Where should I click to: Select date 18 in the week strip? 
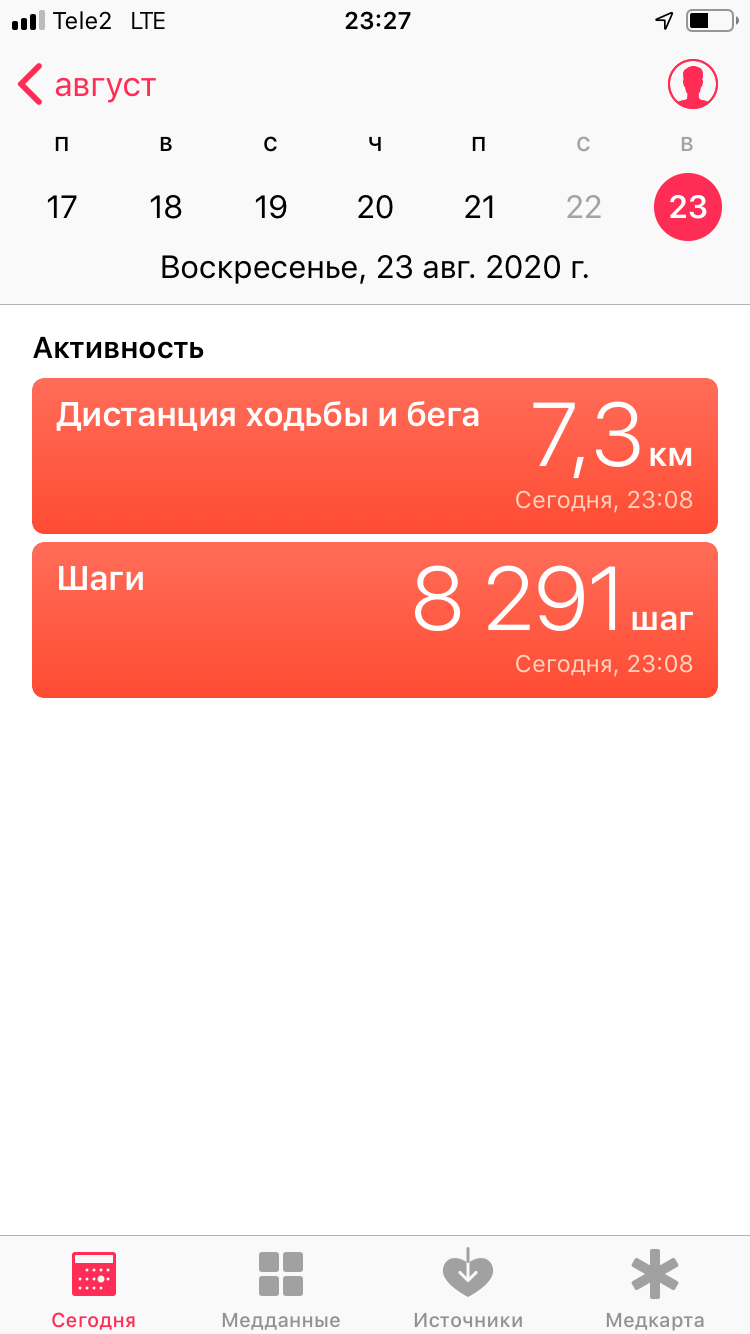pos(166,207)
